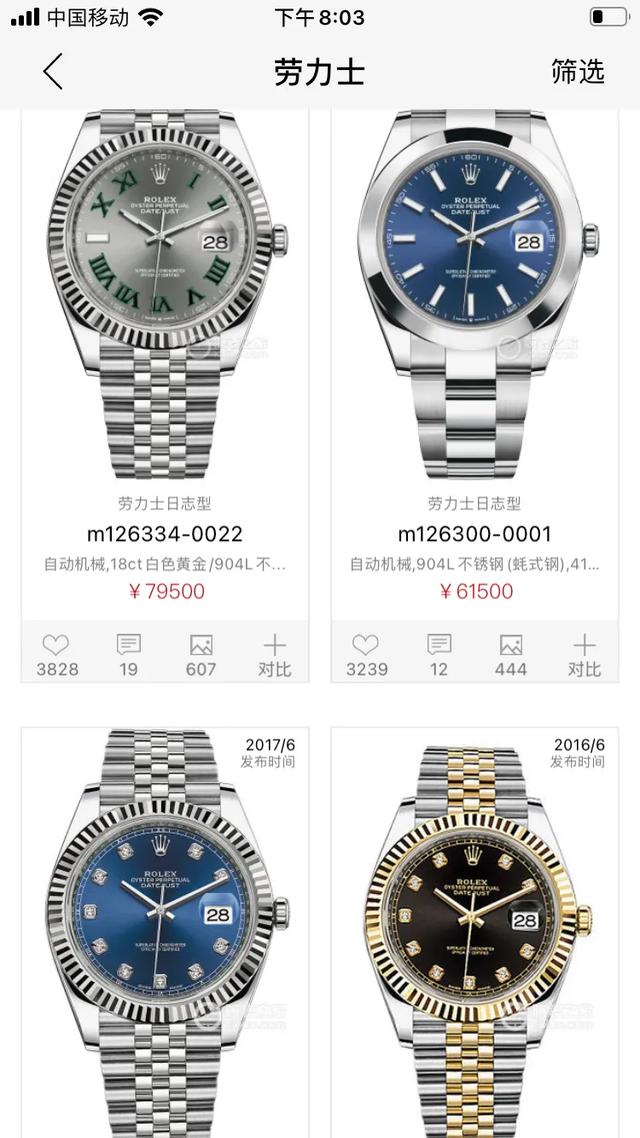View comments for m126300-0001
640x1138 pixels.
click(x=439, y=654)
